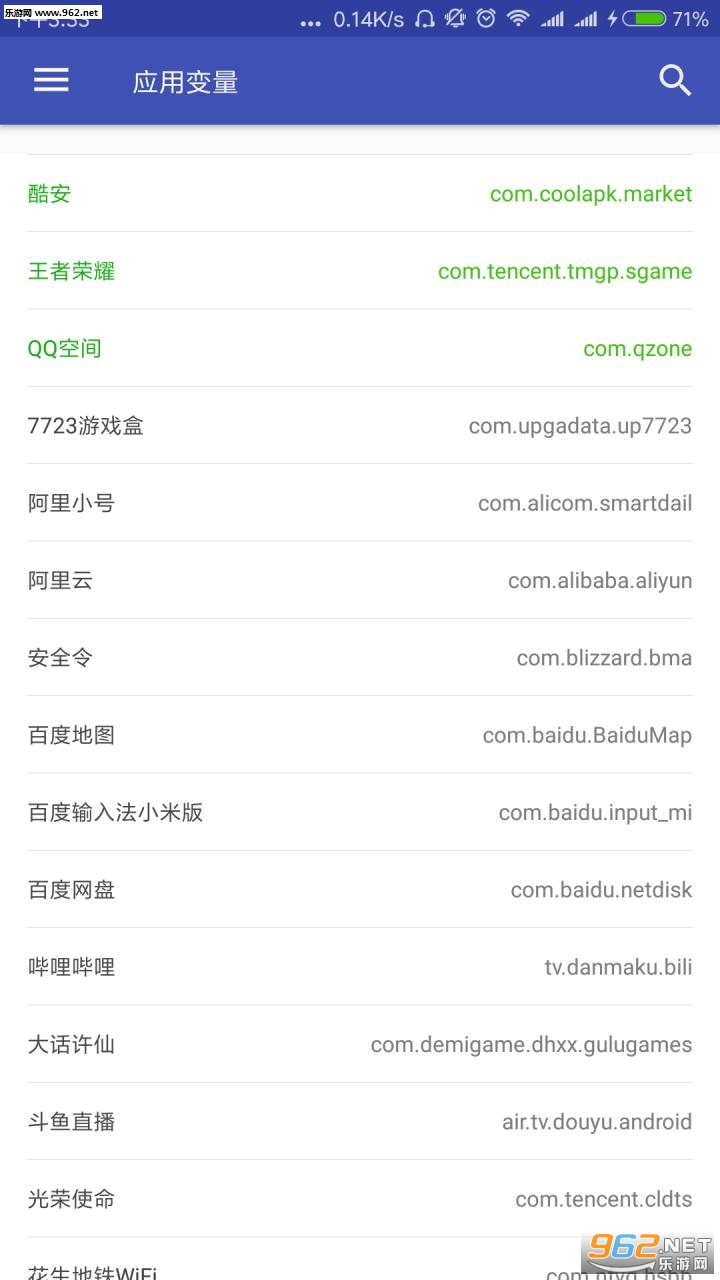Open 斗鱼直播 app variables
Image resolution: width=720 pixels, height=1280 pixels.
coord(360,1122)
